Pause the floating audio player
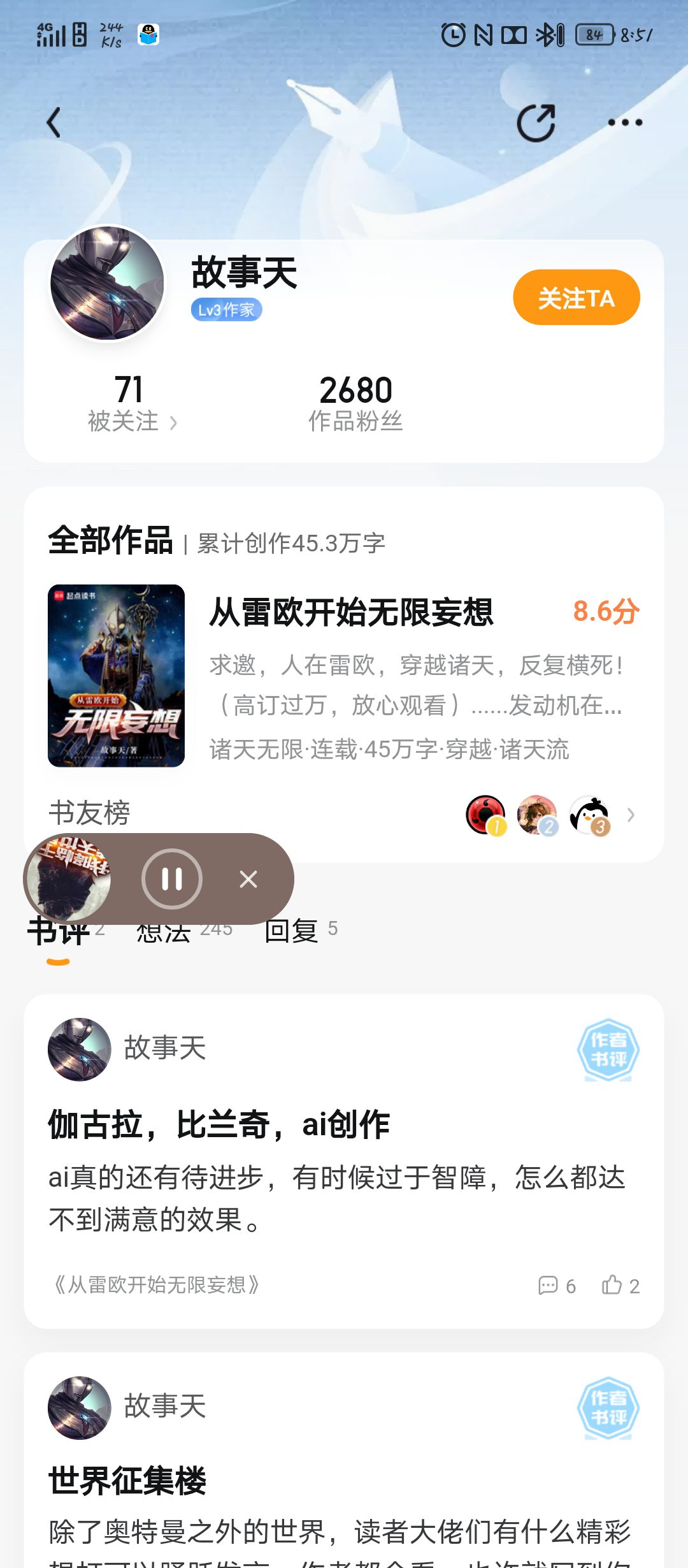Image resolution: width=688 pixels, height=1568 pixels. click(x=172, y=879)
